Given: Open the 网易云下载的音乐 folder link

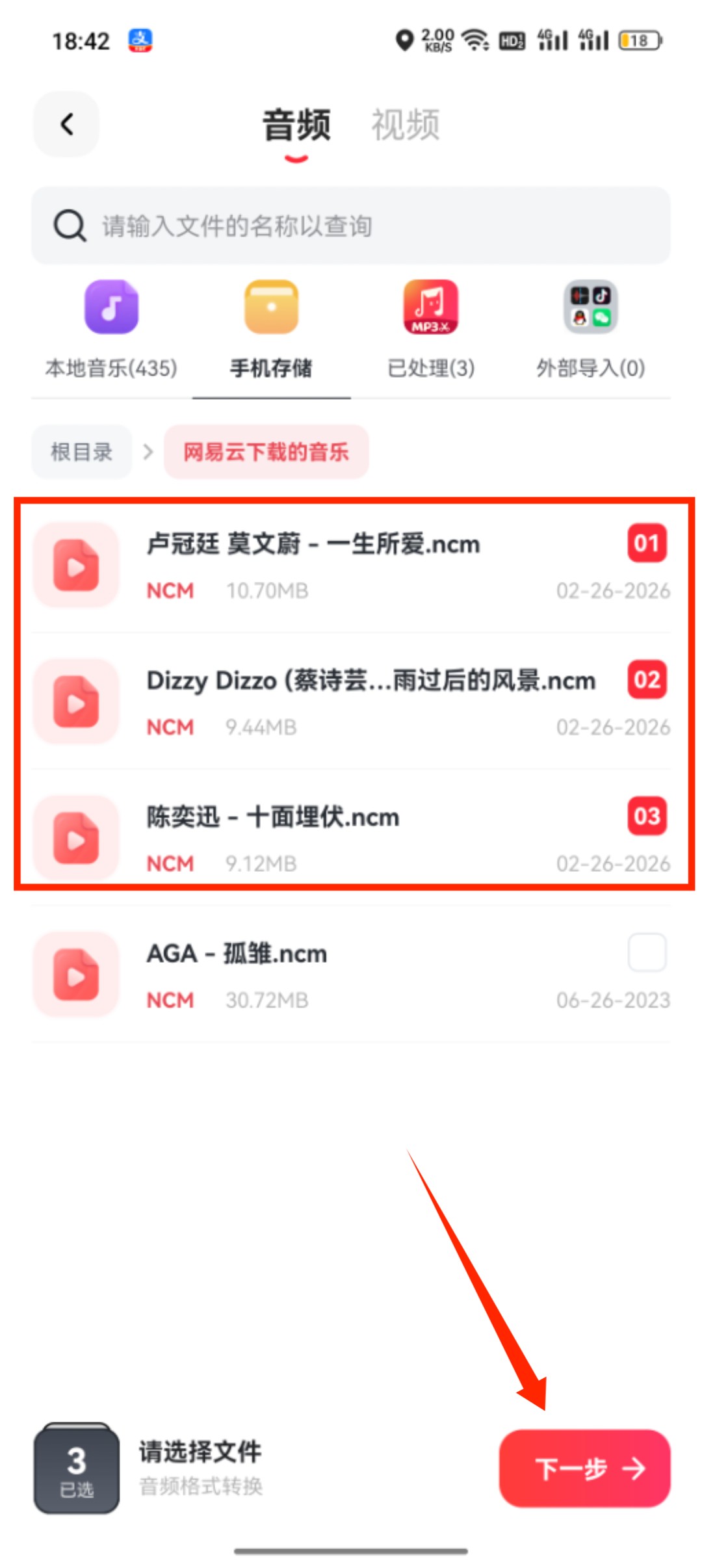Looking at the screenshot, I should (x=267, y=451).
